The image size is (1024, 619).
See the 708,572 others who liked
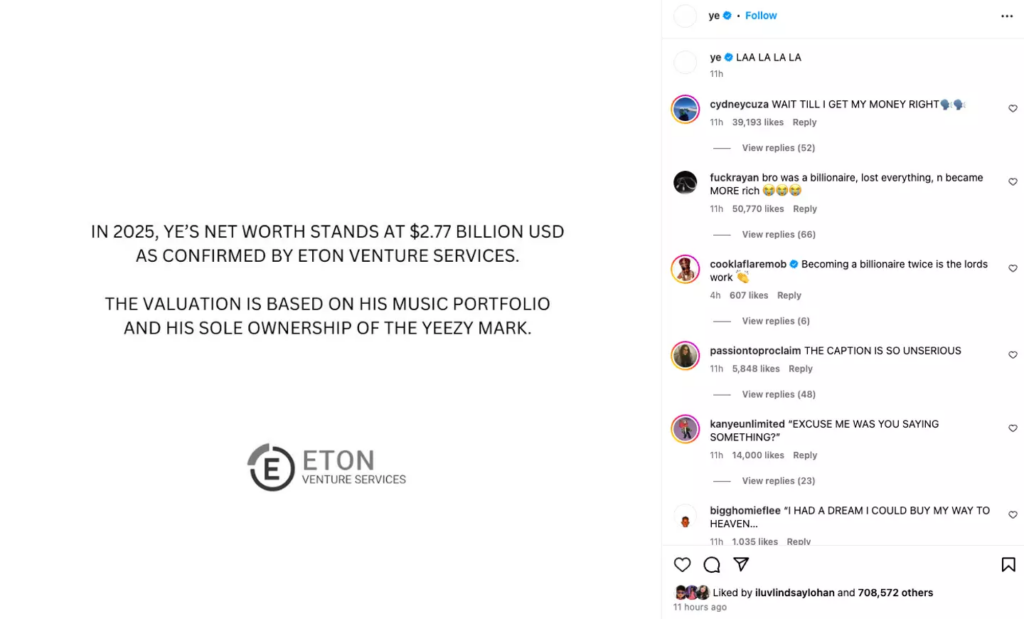pyautogui.click(x=895, y=593)
